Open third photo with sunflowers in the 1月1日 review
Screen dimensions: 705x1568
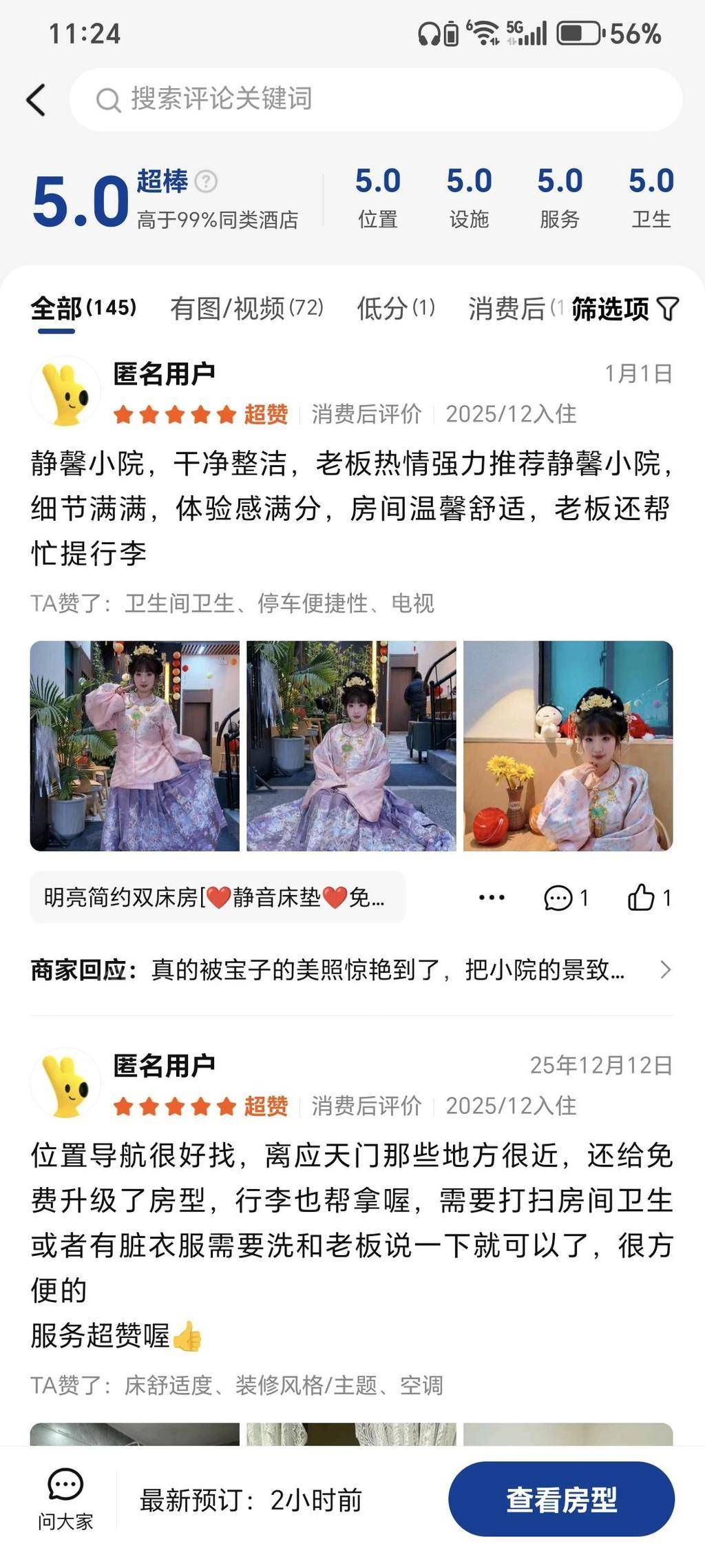(567, 746)
